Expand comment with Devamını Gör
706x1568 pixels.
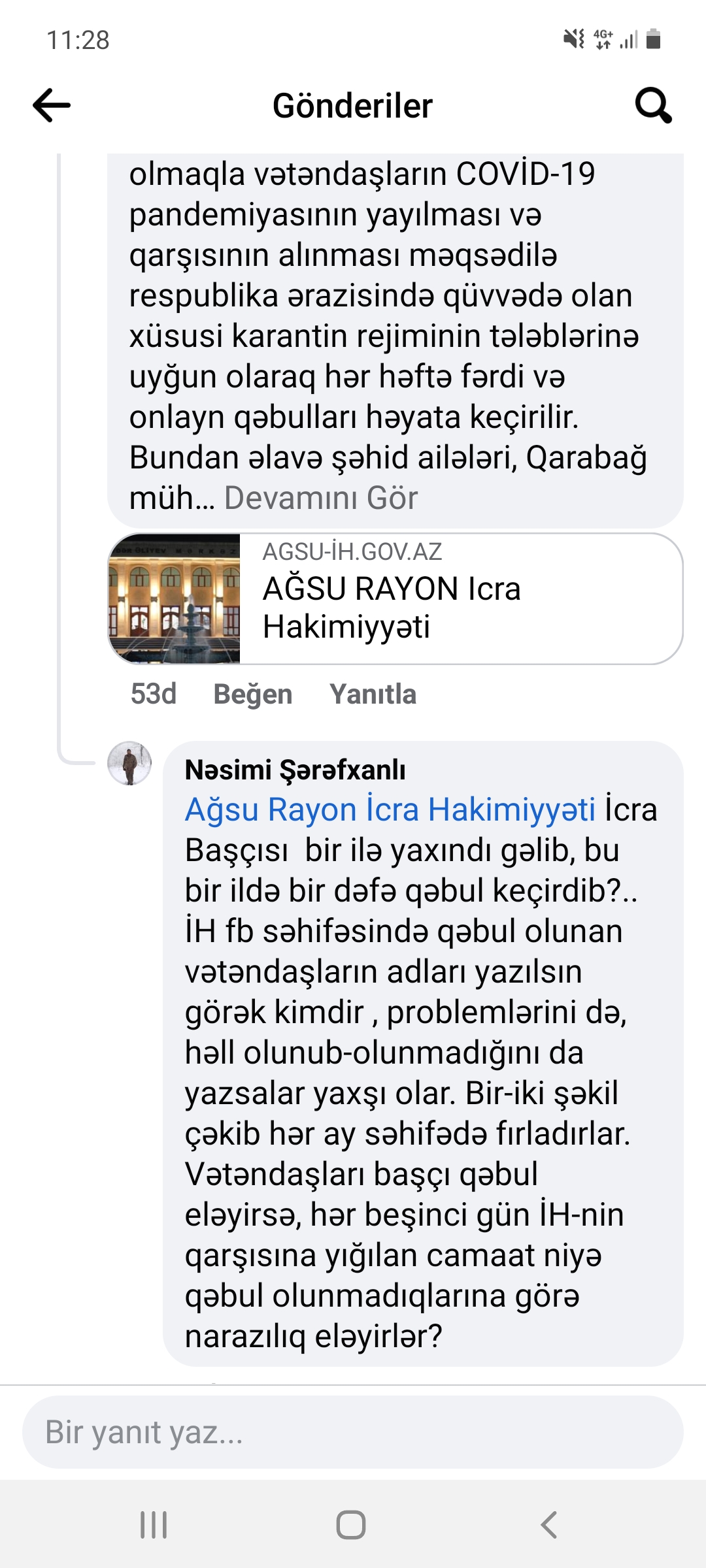(320, 498)
